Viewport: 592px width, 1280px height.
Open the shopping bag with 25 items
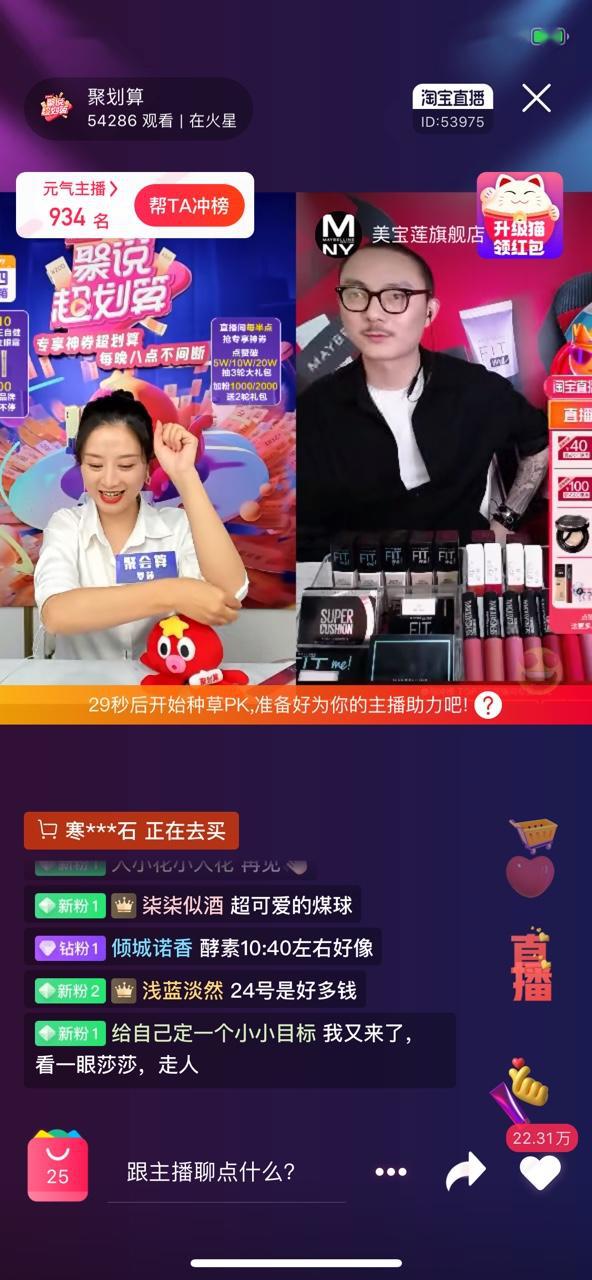tap(58, 1166)
